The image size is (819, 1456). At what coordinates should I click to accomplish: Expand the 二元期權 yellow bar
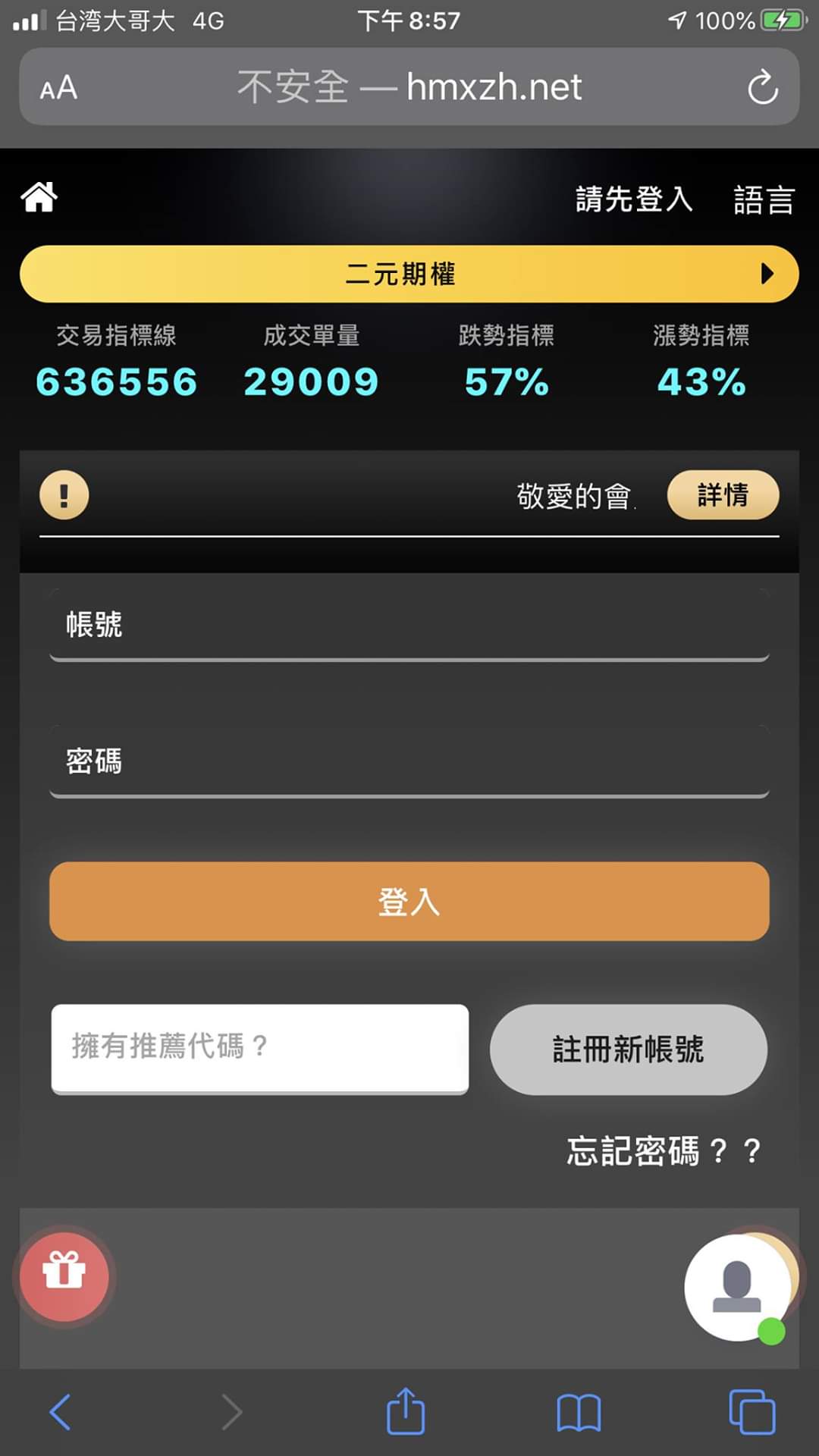click(409, 274)
